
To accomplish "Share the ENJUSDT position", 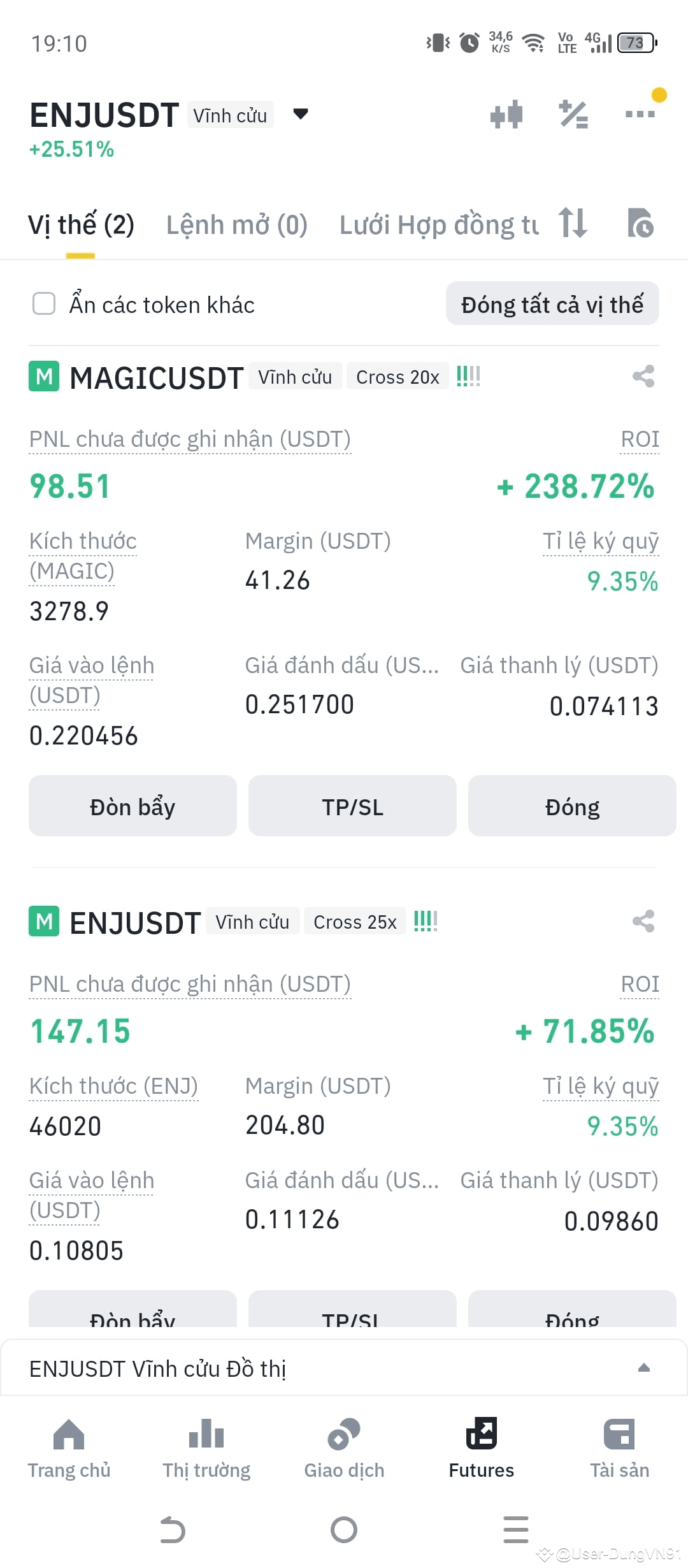I will (643, 921).
